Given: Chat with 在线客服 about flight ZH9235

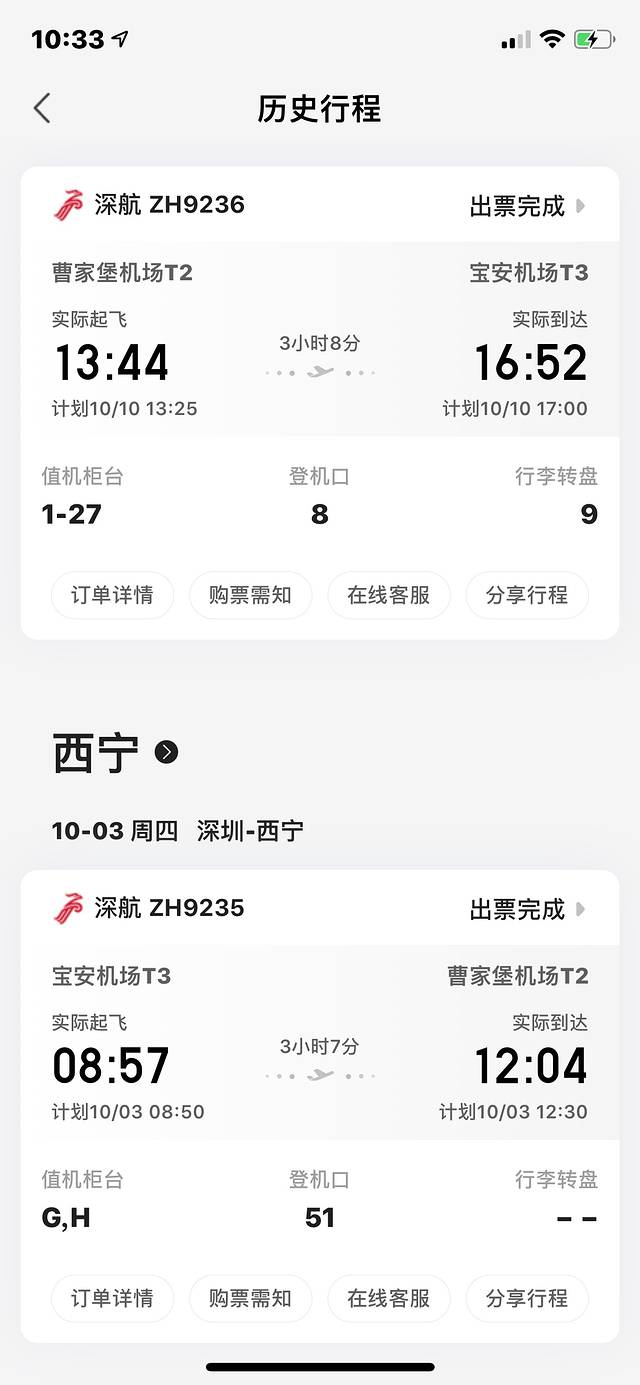Looking at the screenshot, I should pyautogui.click(x=388, y=1299).
